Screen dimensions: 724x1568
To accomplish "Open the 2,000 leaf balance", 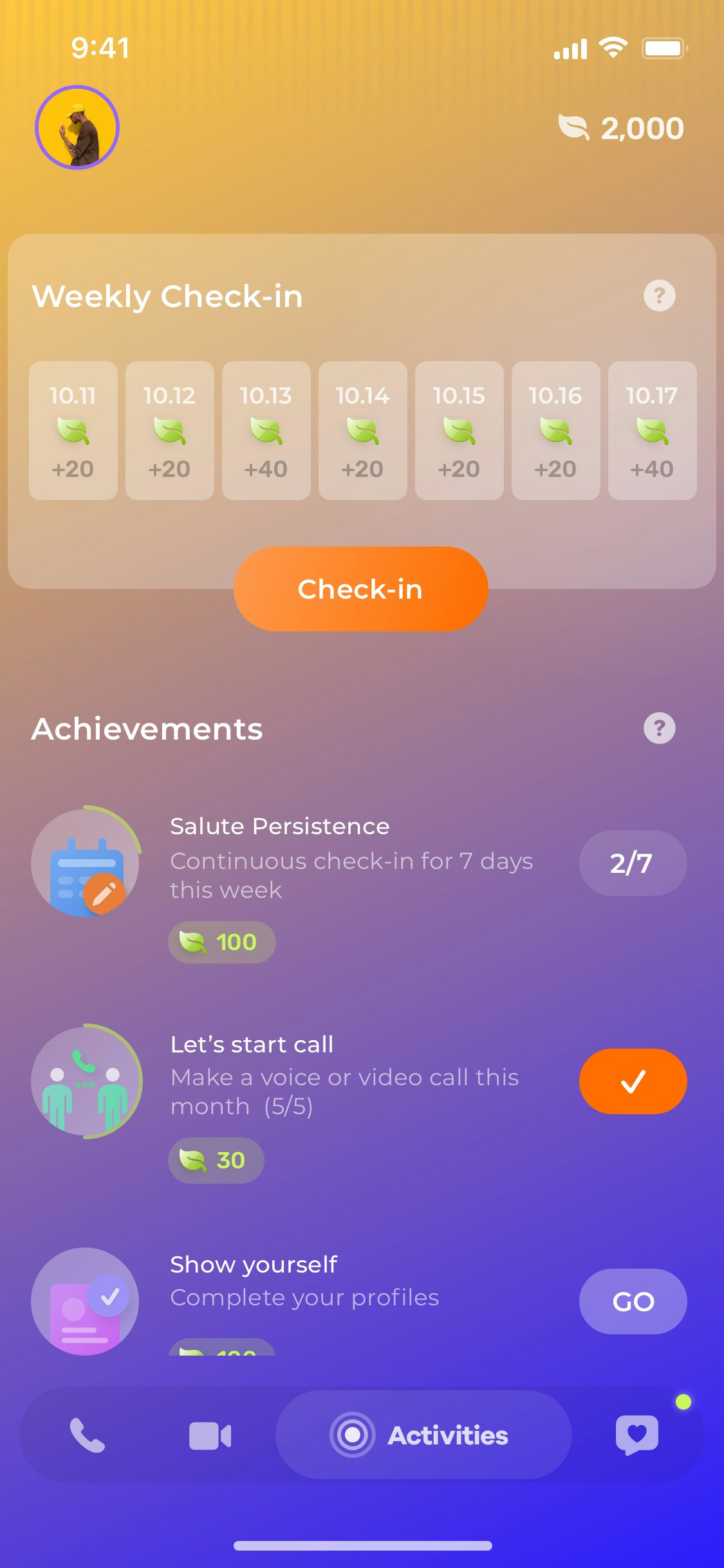I will [x=621, y=128].
